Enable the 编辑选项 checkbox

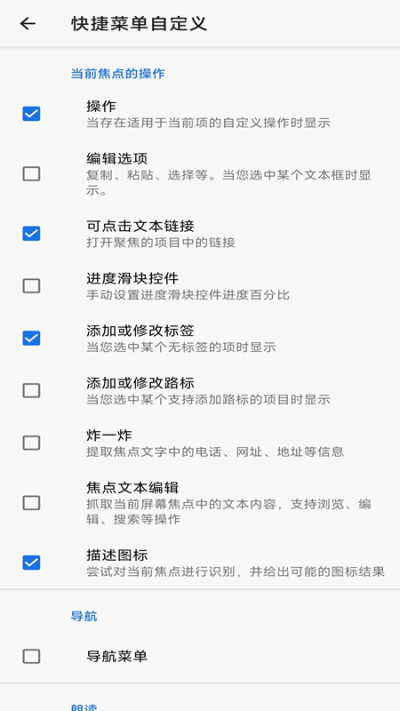tap(31, 174)
